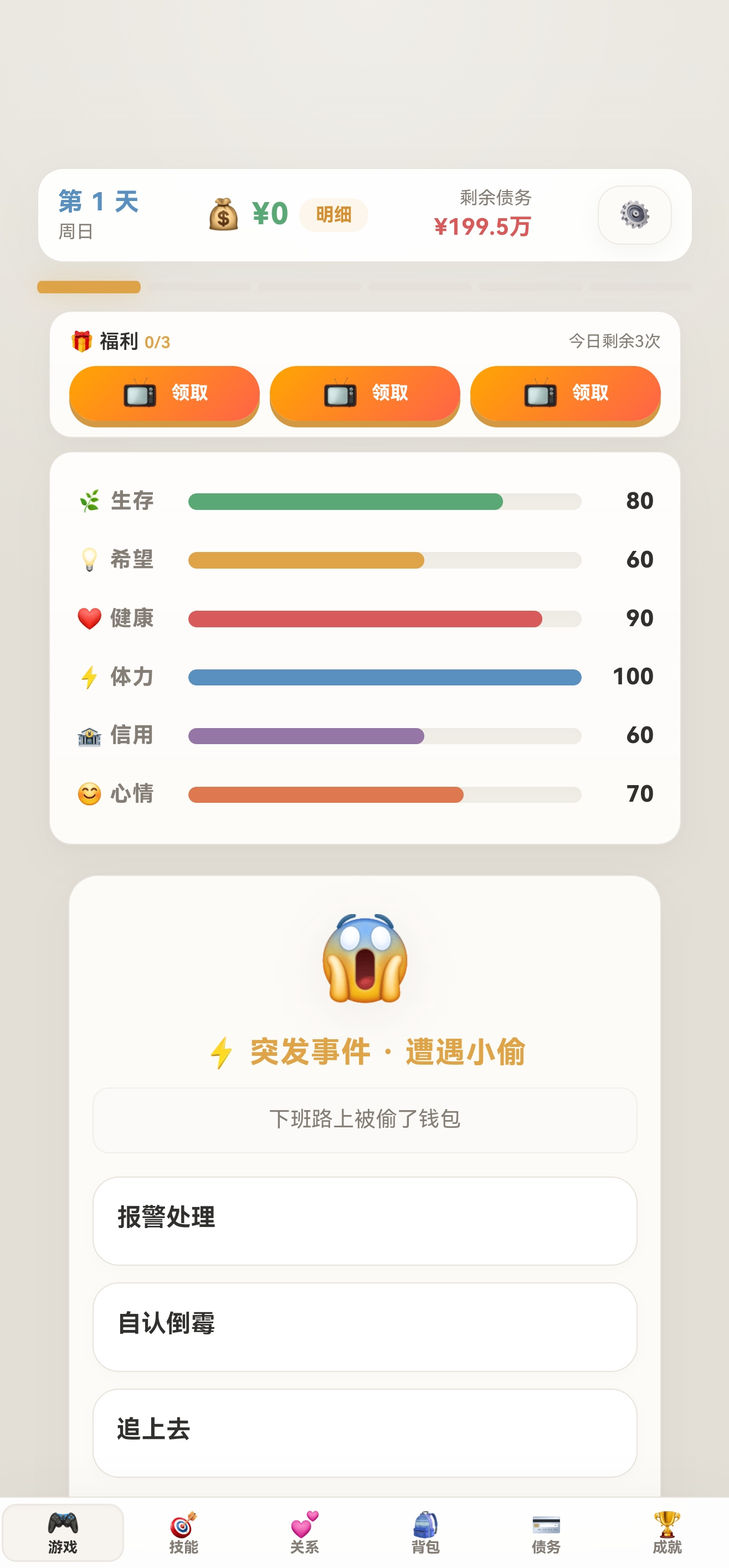Screen dimensions: 729x1568
Task: Open the 关系 tab
Action: (304, 1532)
